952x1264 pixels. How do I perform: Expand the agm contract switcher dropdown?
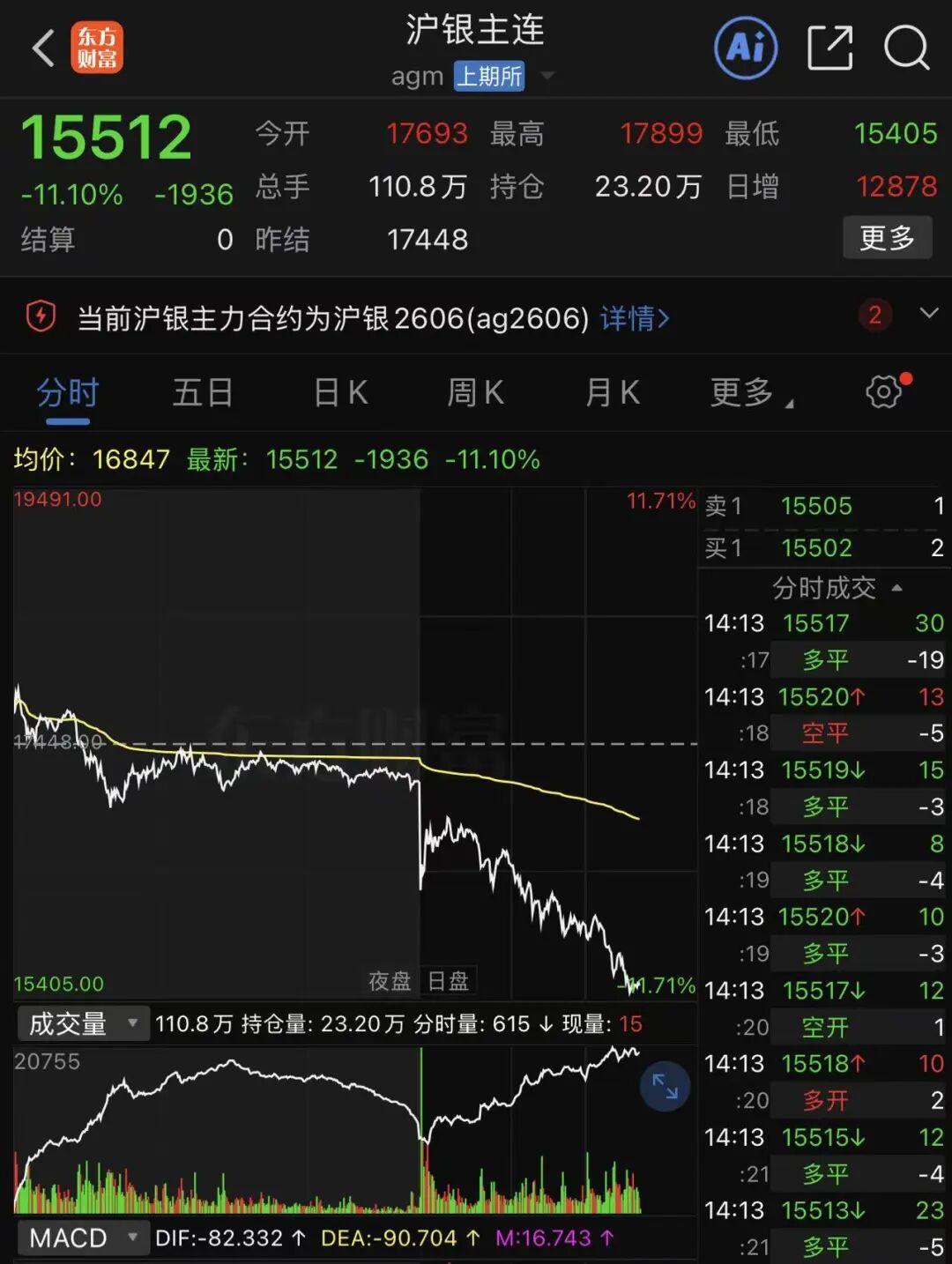coord(547,76)
